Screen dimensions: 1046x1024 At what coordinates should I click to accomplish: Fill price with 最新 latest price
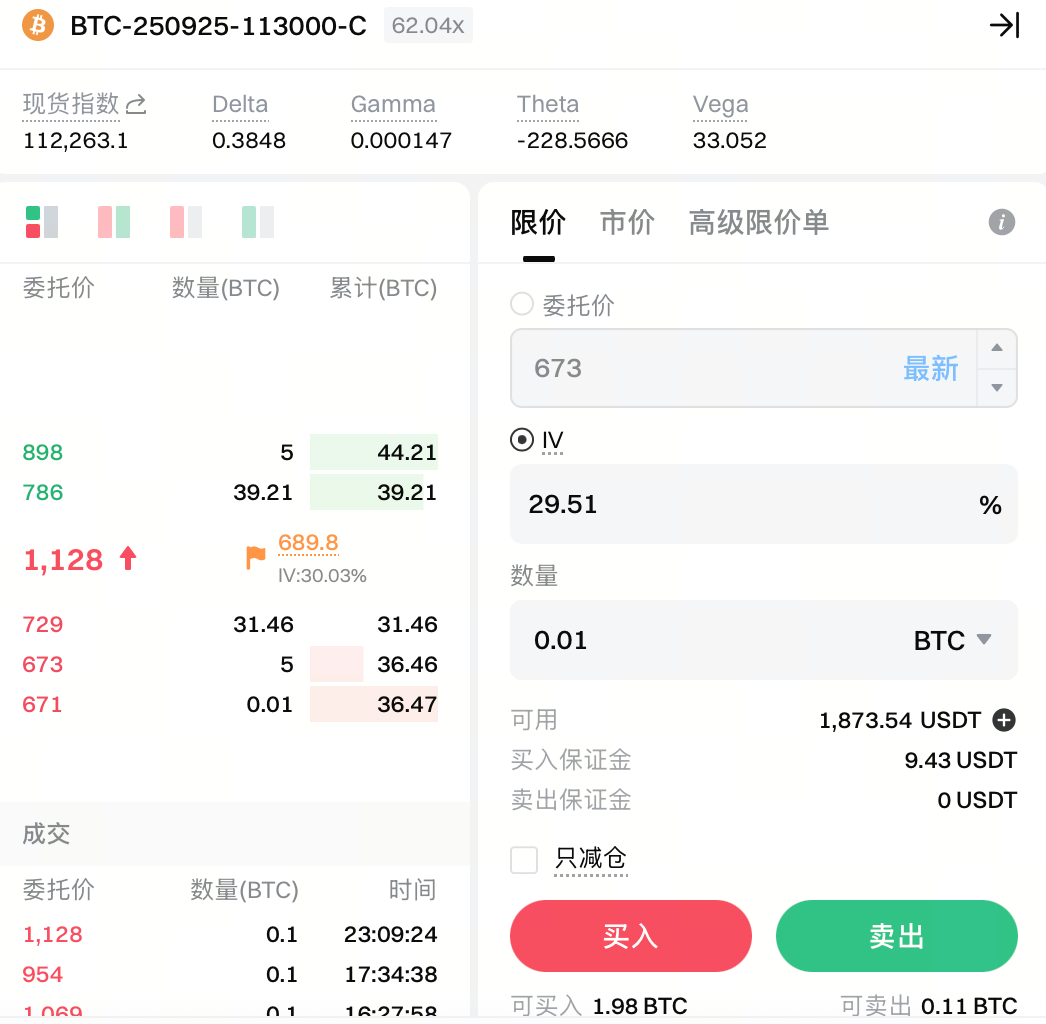930,369
